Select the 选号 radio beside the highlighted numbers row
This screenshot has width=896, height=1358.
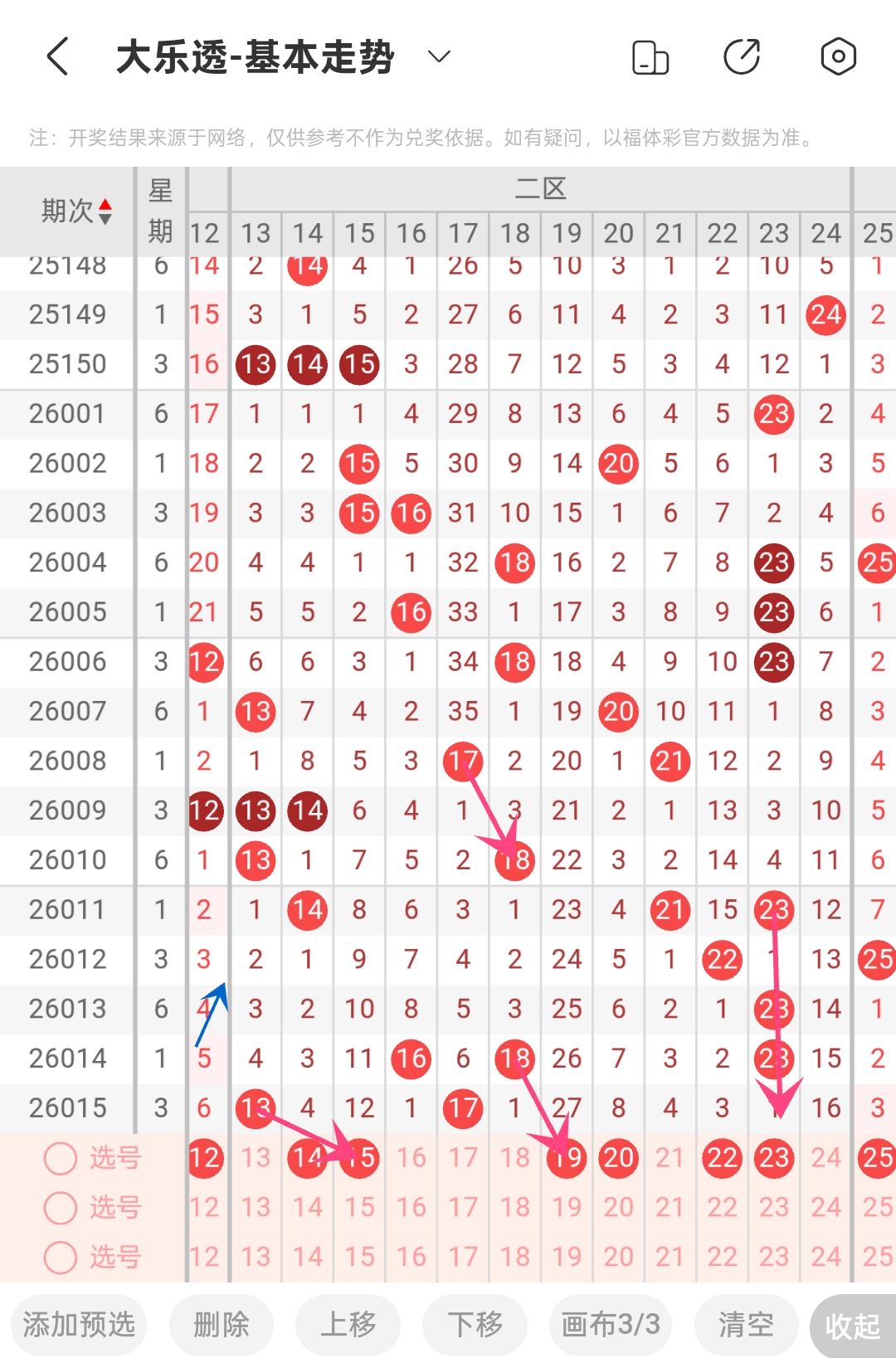61,1158
